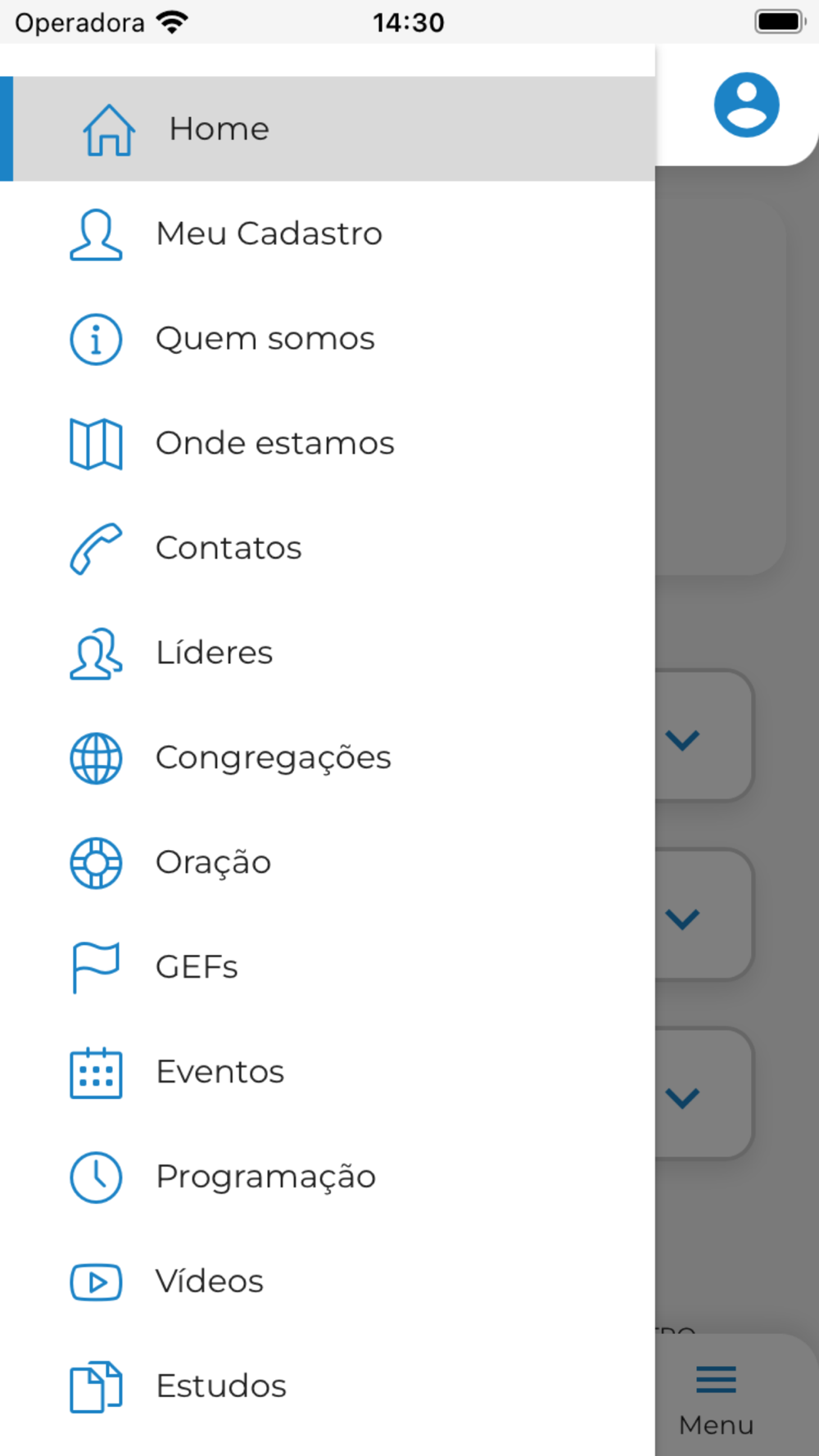Go to Oração

(x=328, y=862)
